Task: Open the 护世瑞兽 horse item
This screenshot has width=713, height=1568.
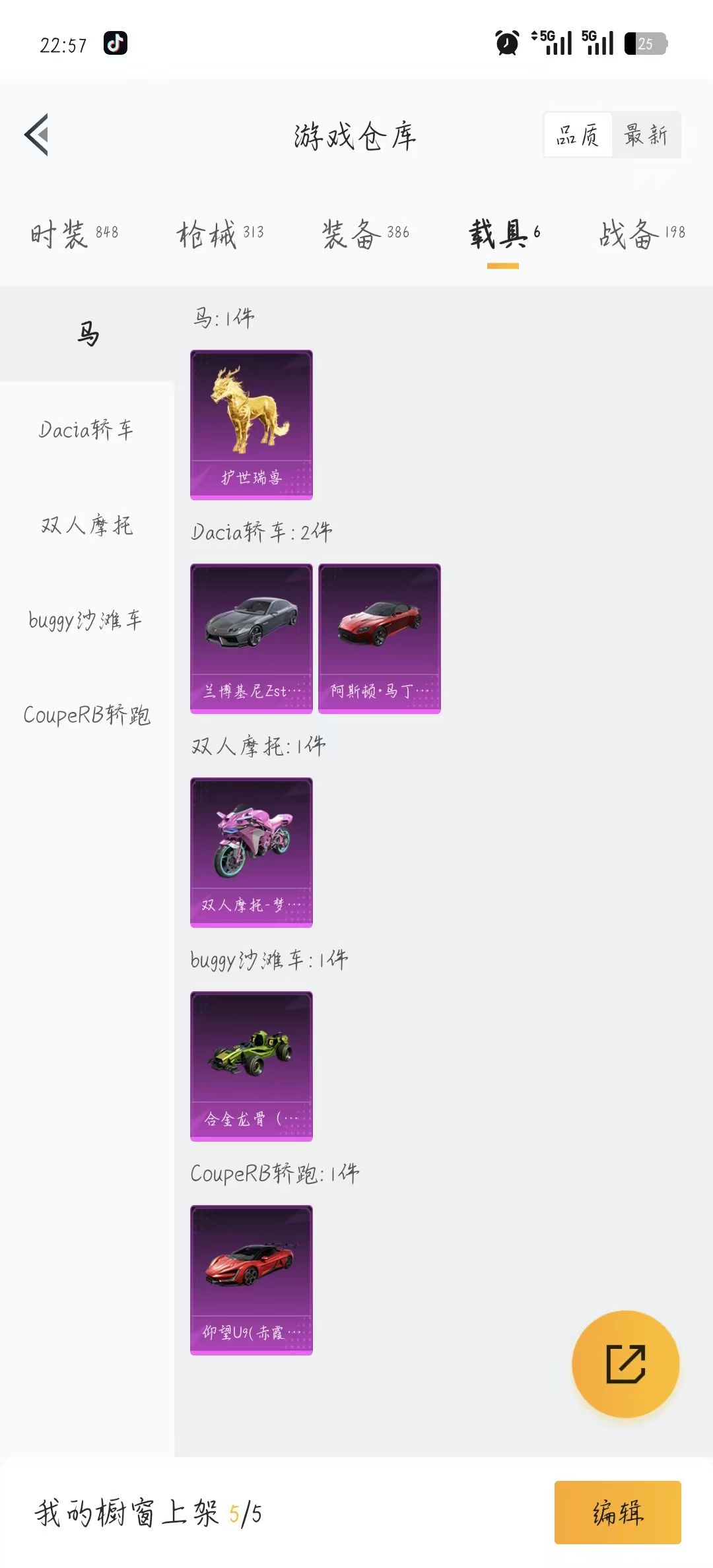Action: pyautogui.click(x=252, y=425)
